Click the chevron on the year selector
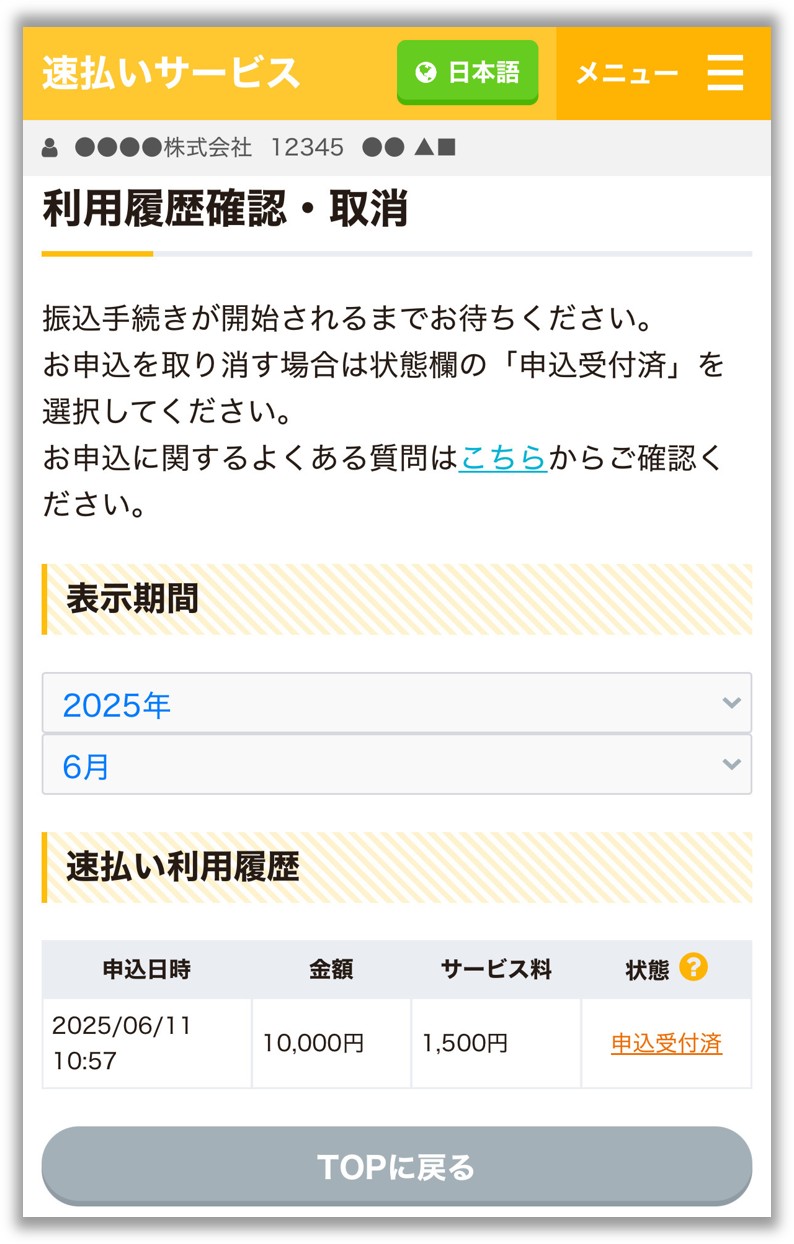 729,703
